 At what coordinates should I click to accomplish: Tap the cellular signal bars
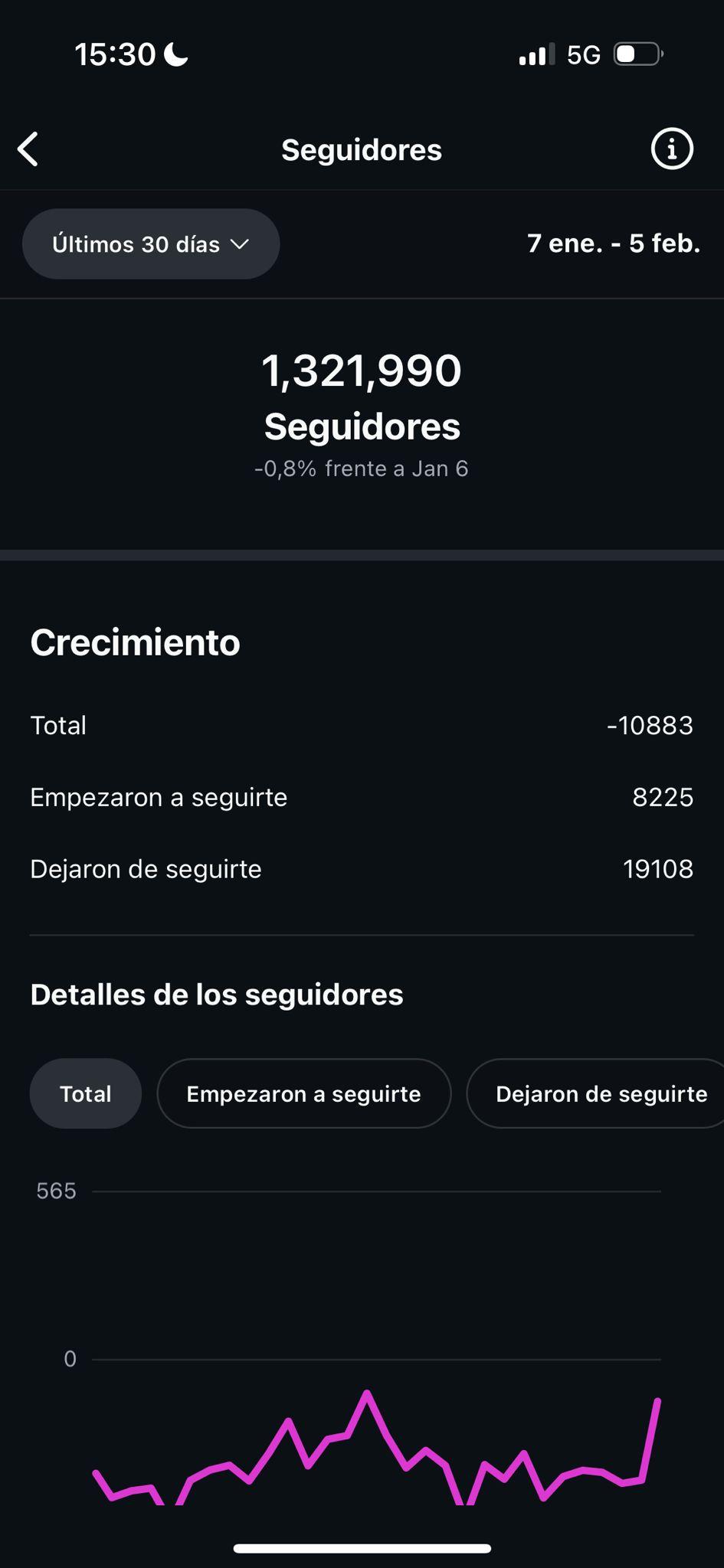[535, 54]
